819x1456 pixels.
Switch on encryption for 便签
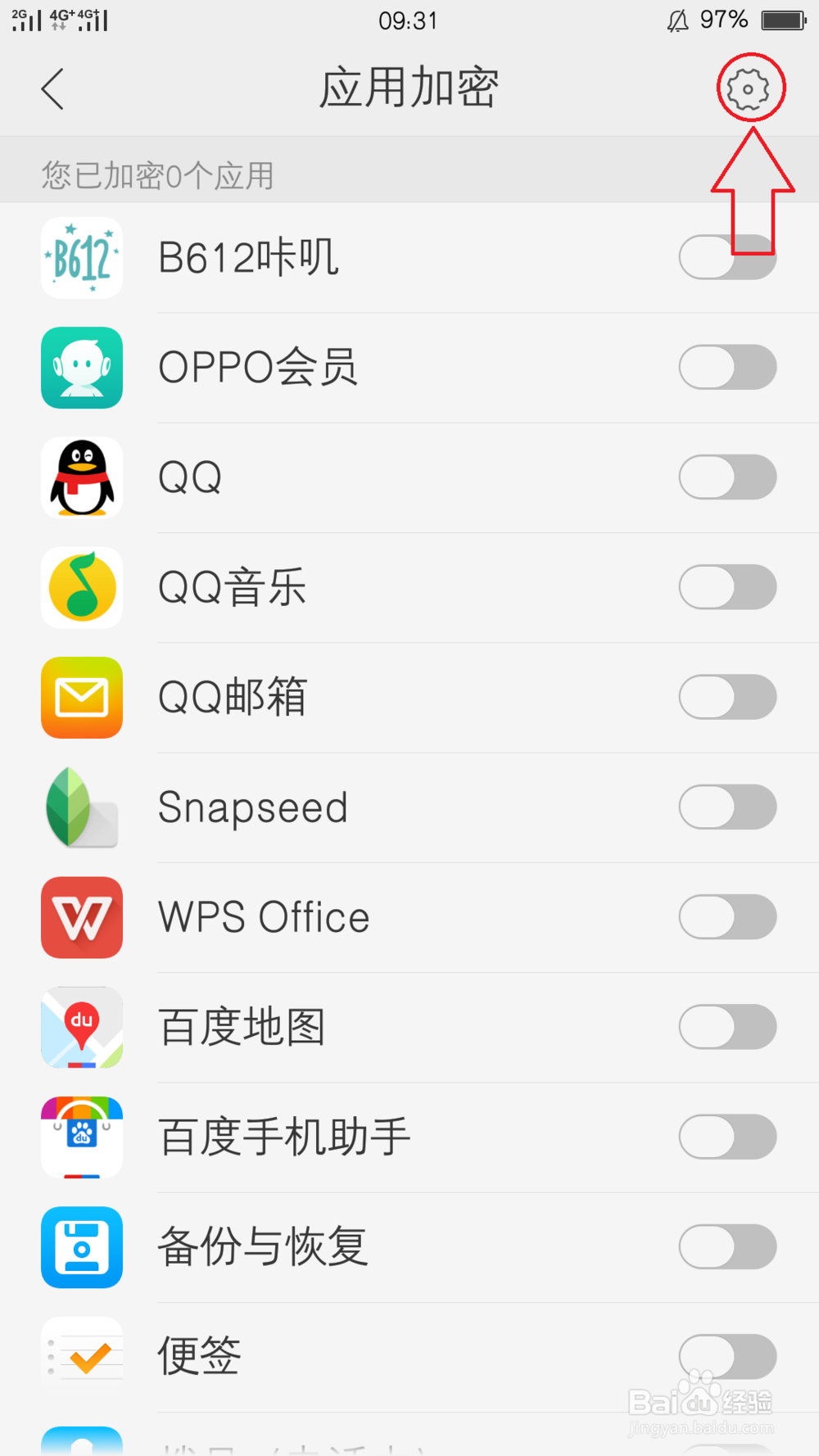[x=727, y=1356]
